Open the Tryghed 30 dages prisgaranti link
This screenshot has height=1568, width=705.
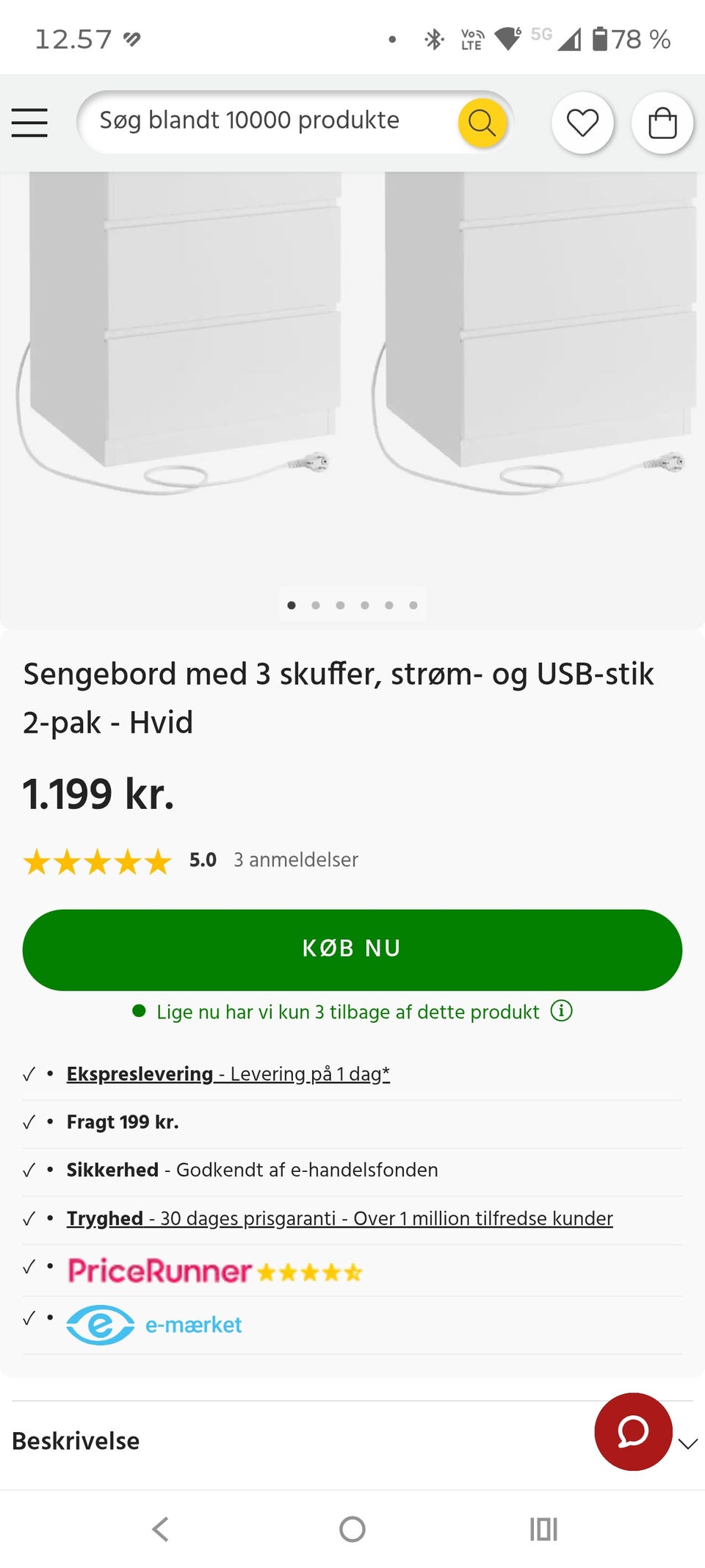[x=339, y=1218]
